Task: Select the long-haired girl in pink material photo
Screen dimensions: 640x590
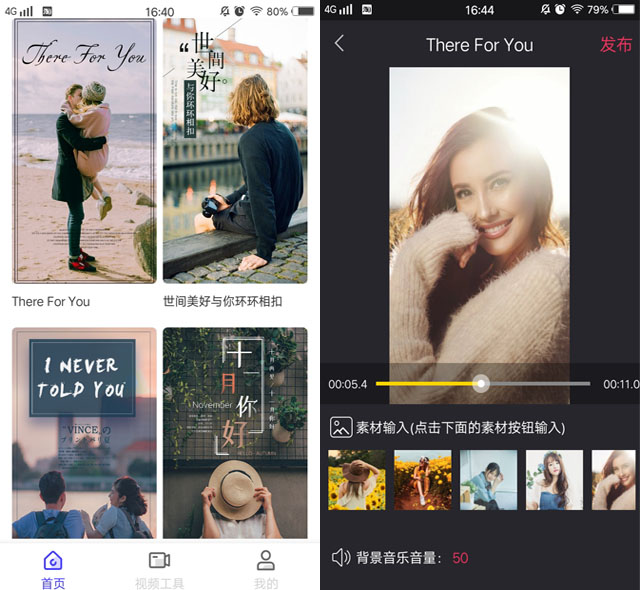Action: click(x=554, y=480)
